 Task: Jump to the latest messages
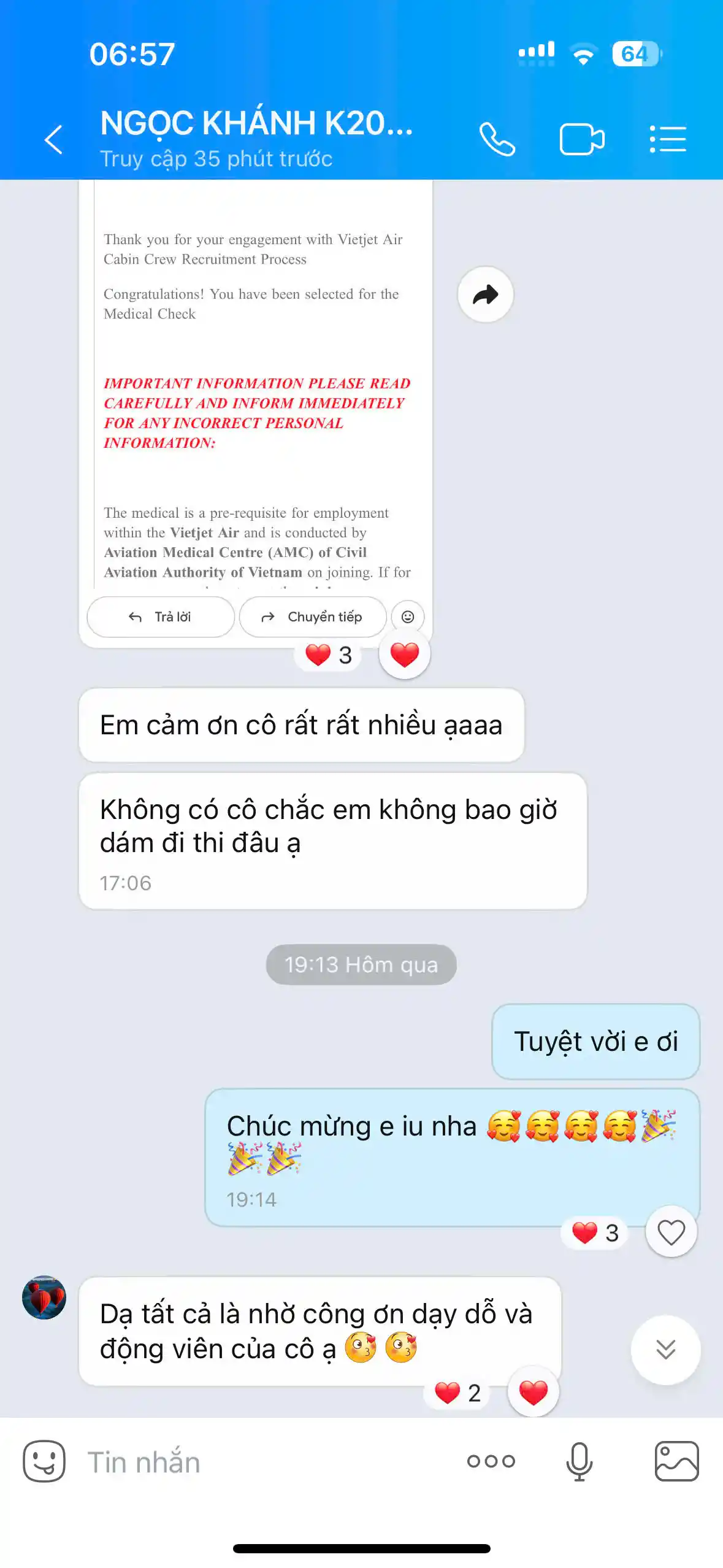[665, 1350]
